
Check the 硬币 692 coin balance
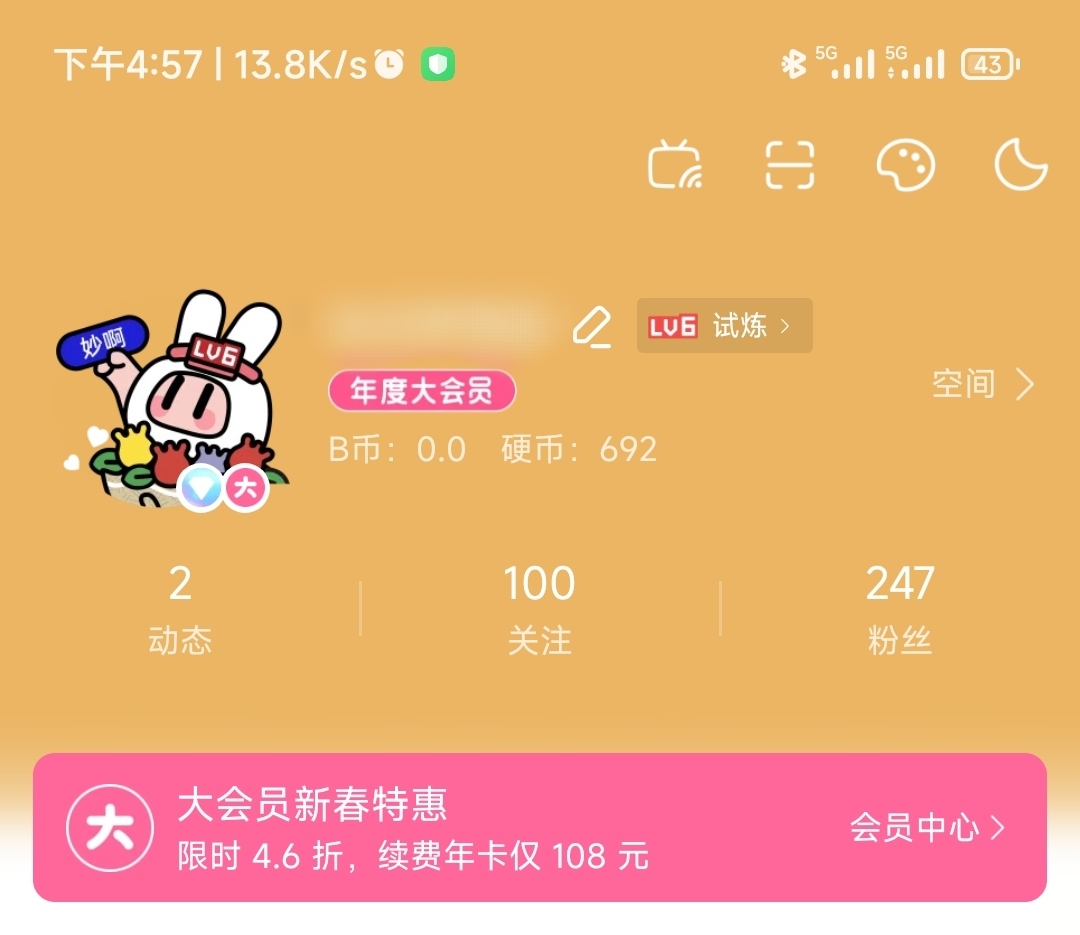(579, 450)
